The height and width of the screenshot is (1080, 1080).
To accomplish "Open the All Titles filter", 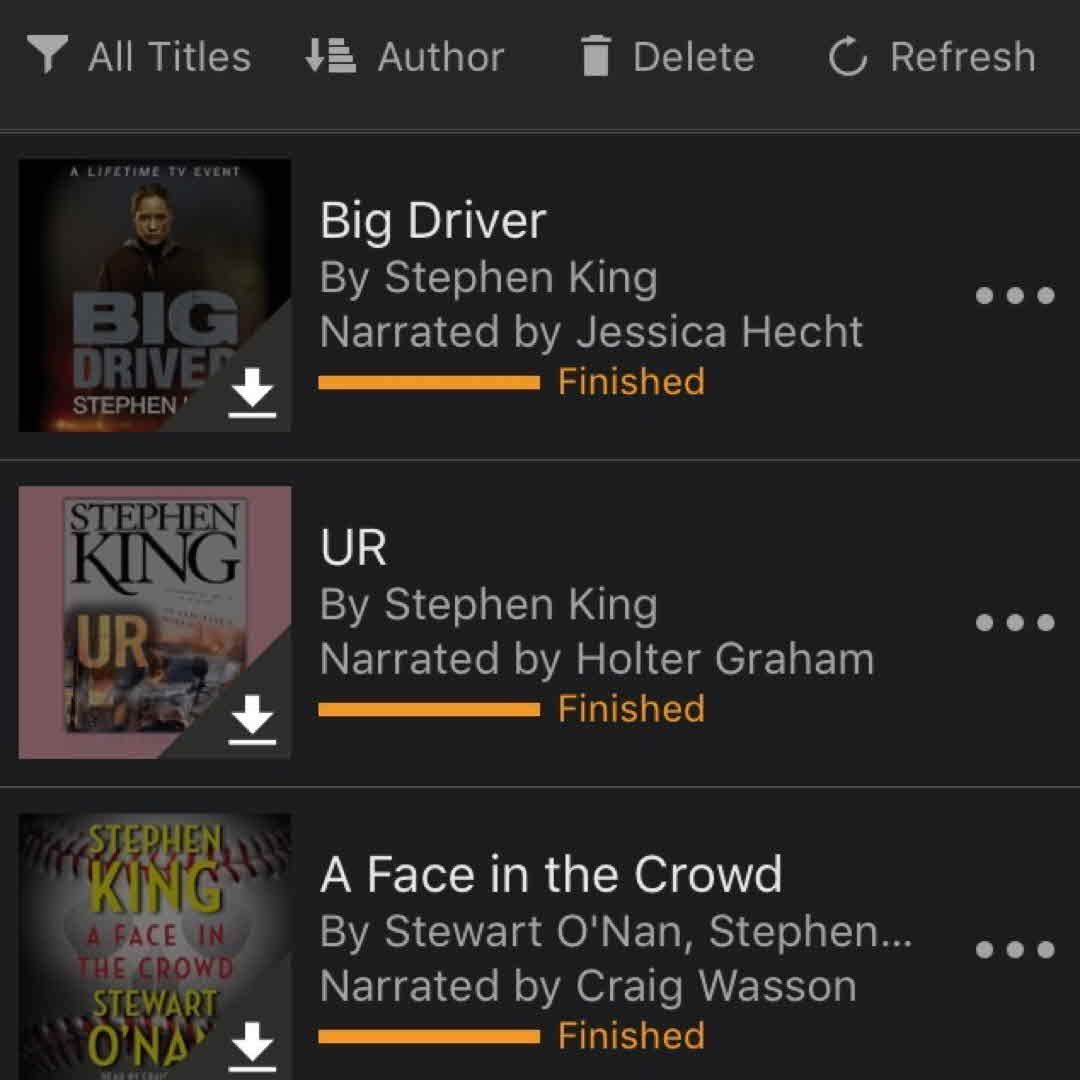I will (x=140, y=57).
